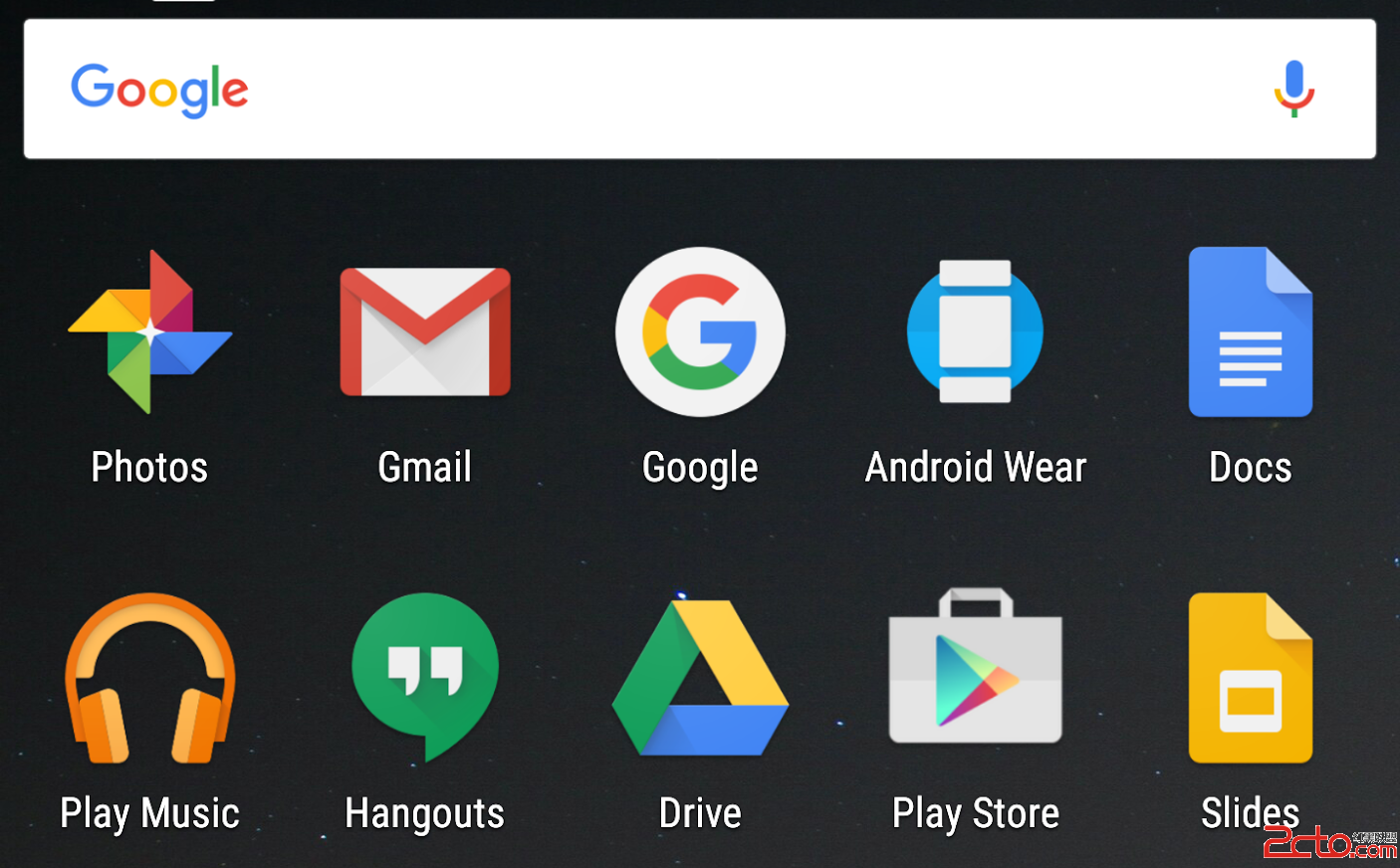
Task: Start voice search with the microphone
Action: pyautogui.click(x=1293, y=89)
